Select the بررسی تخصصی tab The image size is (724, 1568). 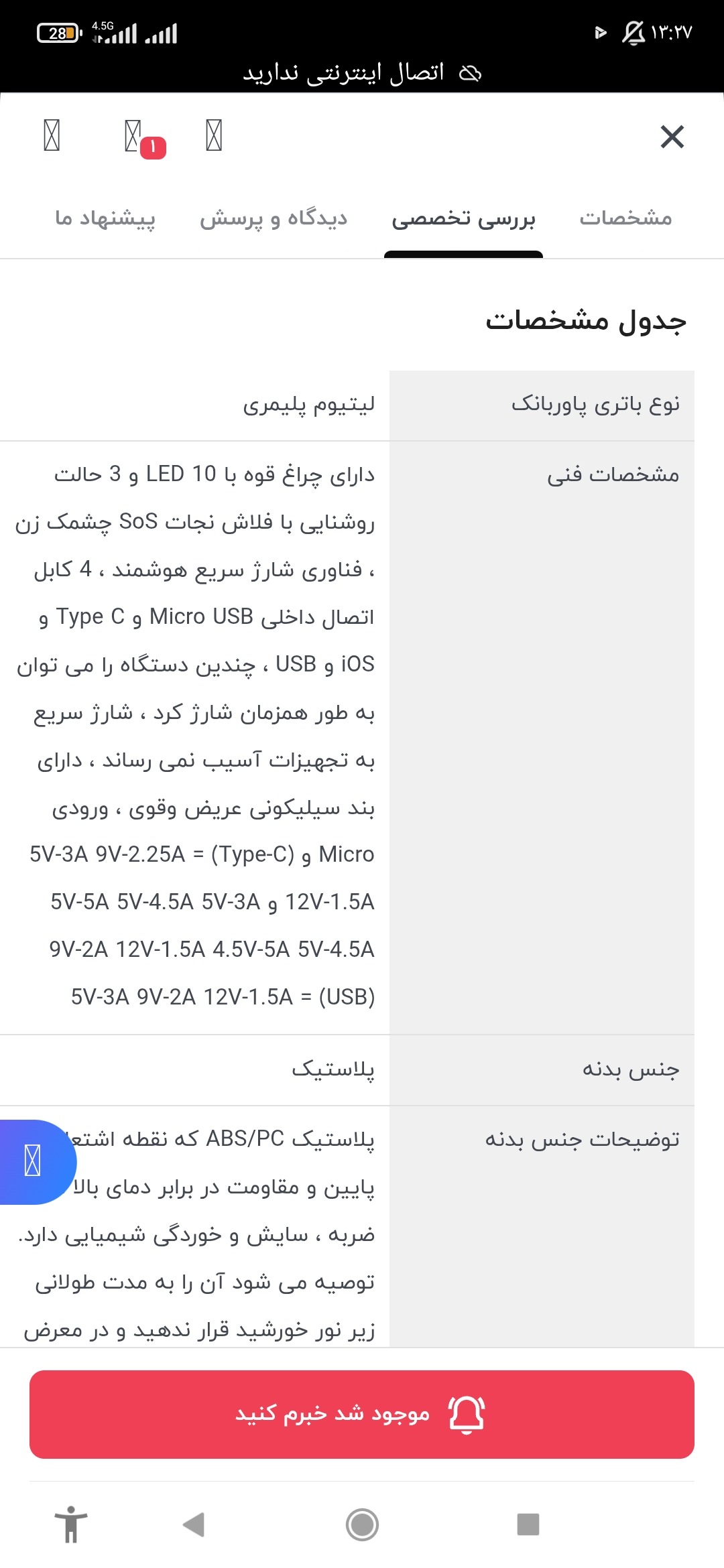463,218
